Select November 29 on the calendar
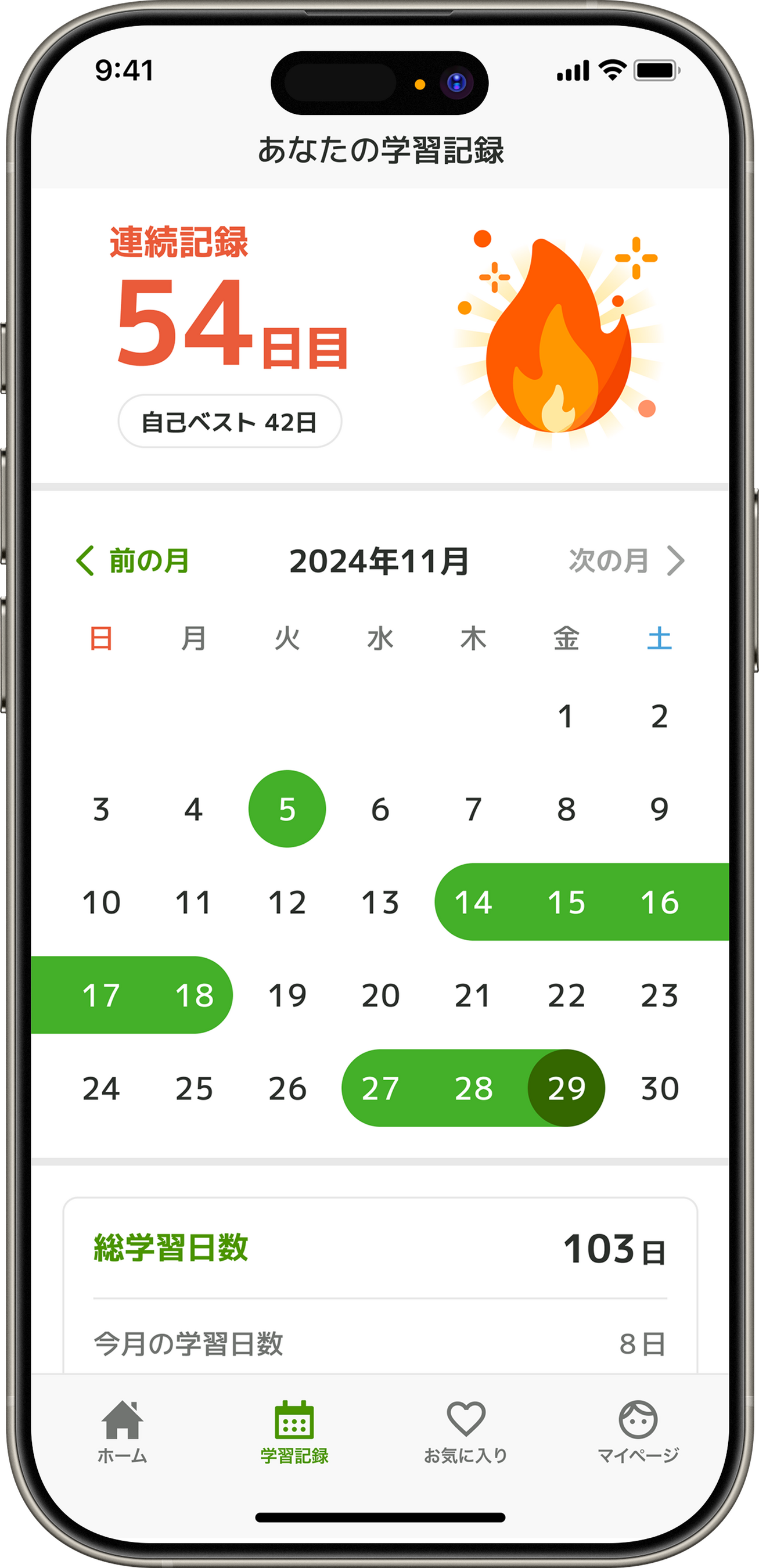This screenshot has height=1568, width=759. pos(566,1088)
